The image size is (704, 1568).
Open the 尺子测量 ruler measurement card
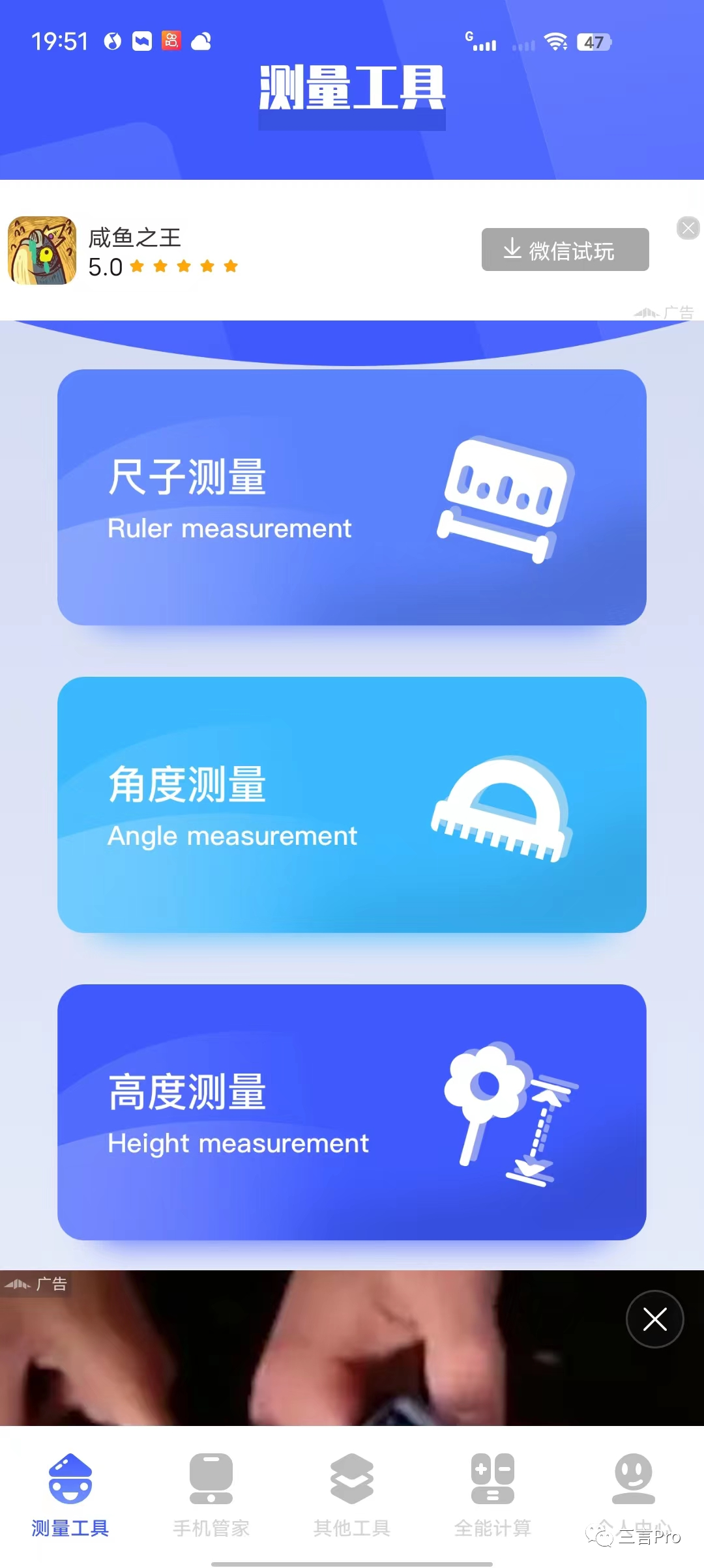pos(352,497)
